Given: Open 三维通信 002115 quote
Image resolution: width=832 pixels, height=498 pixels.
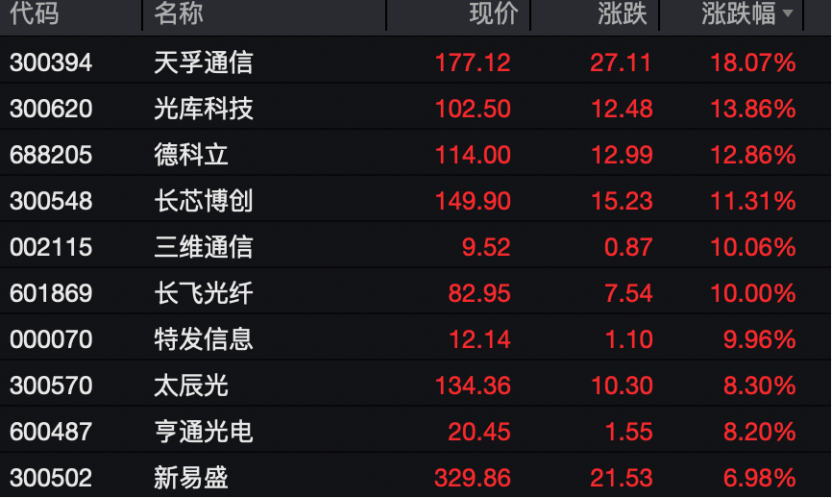Looking at the screenshot, I should tap(203, 247).
